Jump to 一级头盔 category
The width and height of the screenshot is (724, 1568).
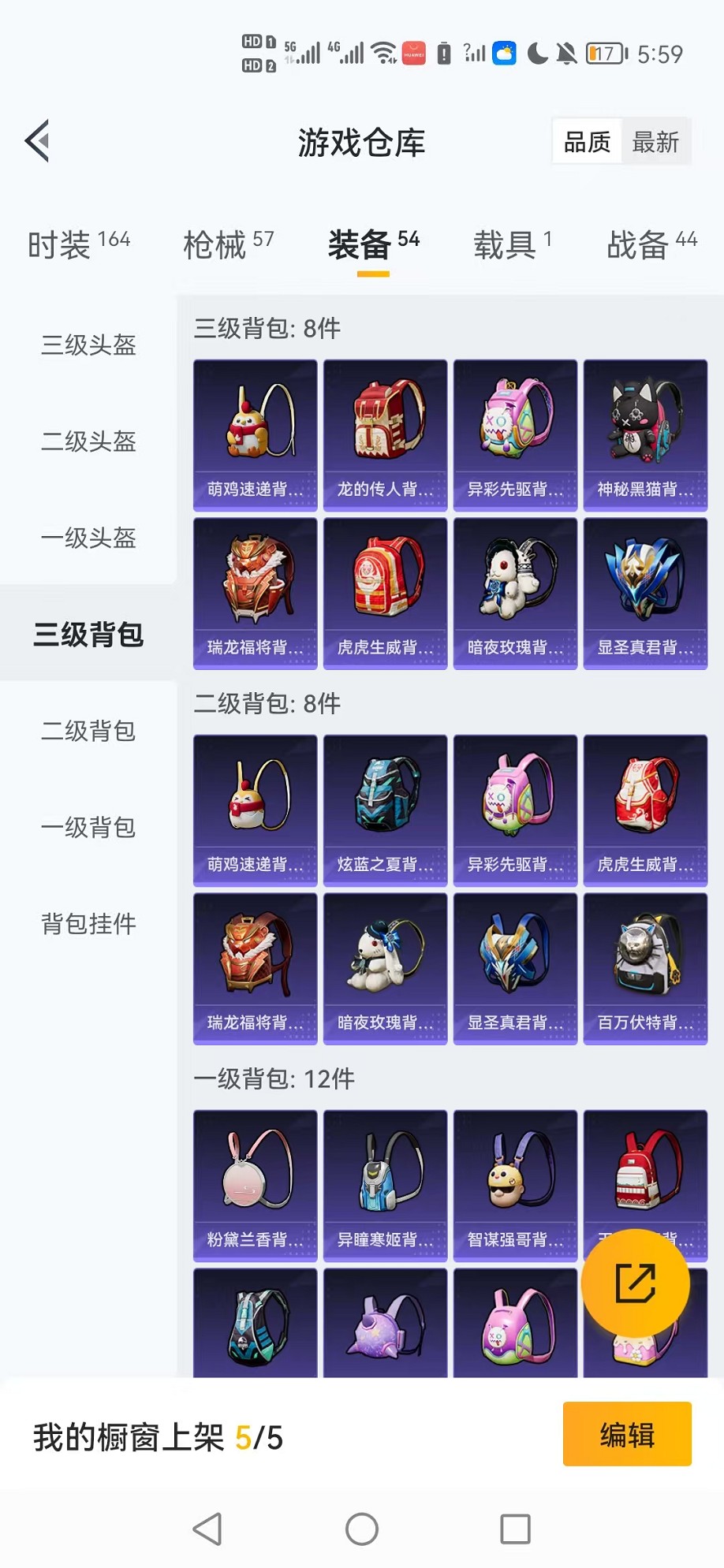click(x=88, y=538)
